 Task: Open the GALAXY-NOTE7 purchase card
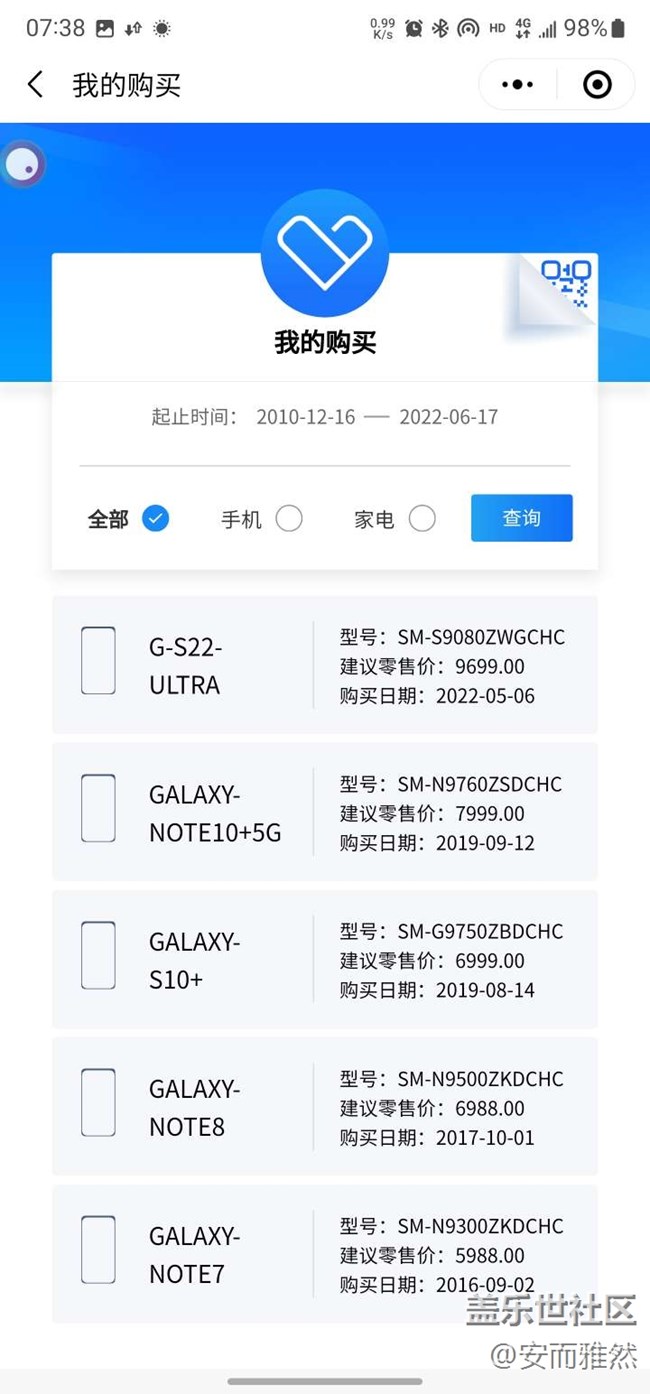pyautogui.click(x=325, y=1254)
